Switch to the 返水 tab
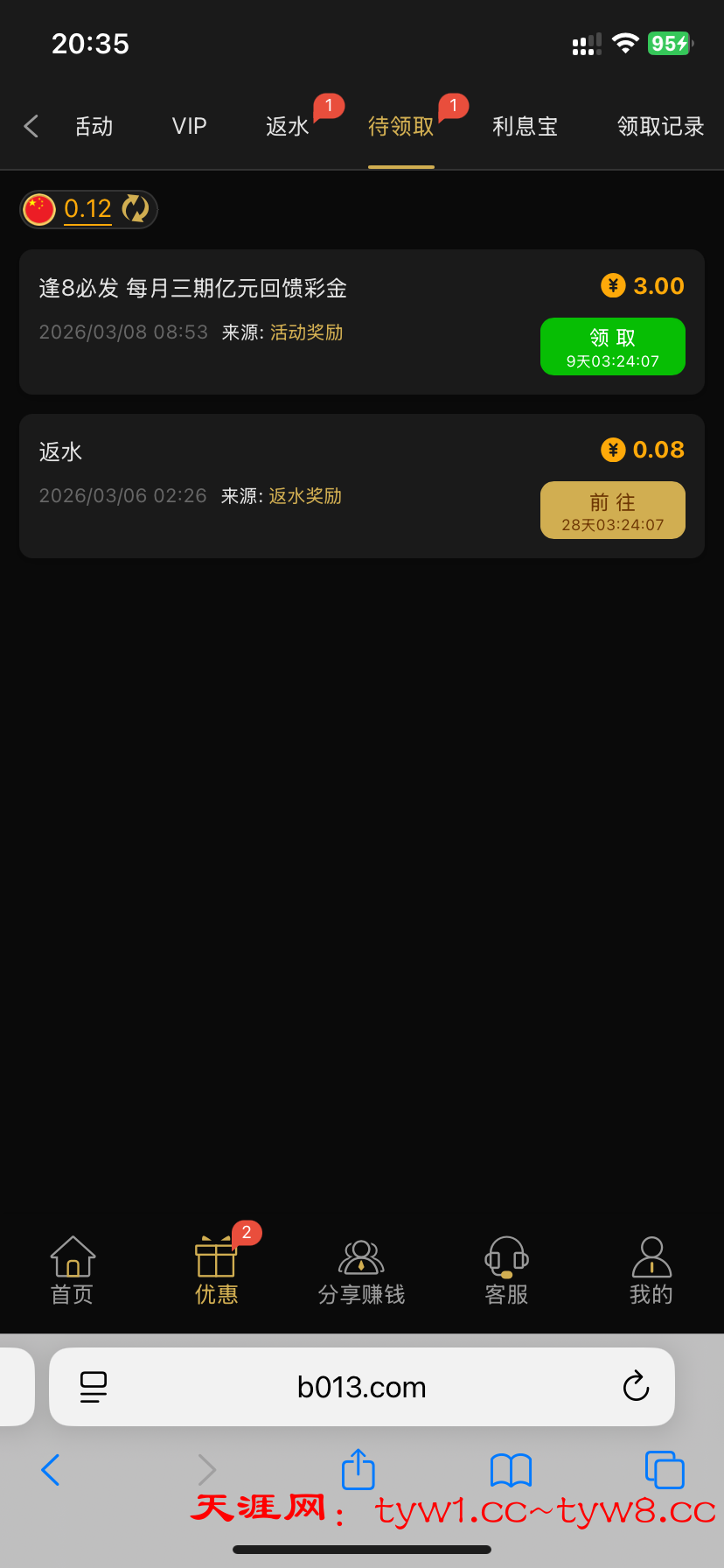The height and width of the screenshot is (1568, 724). (288, 127)
